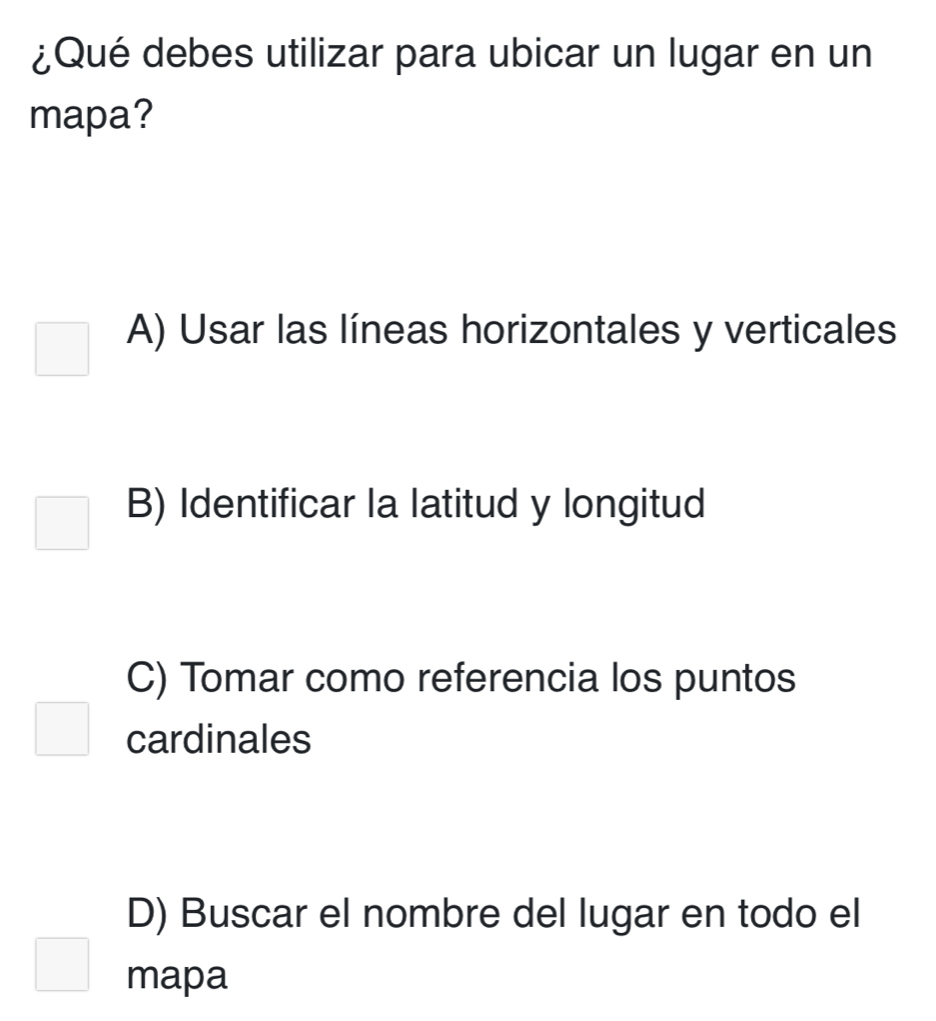Tick option C puntos cardinales

click(x=62, y=729)
